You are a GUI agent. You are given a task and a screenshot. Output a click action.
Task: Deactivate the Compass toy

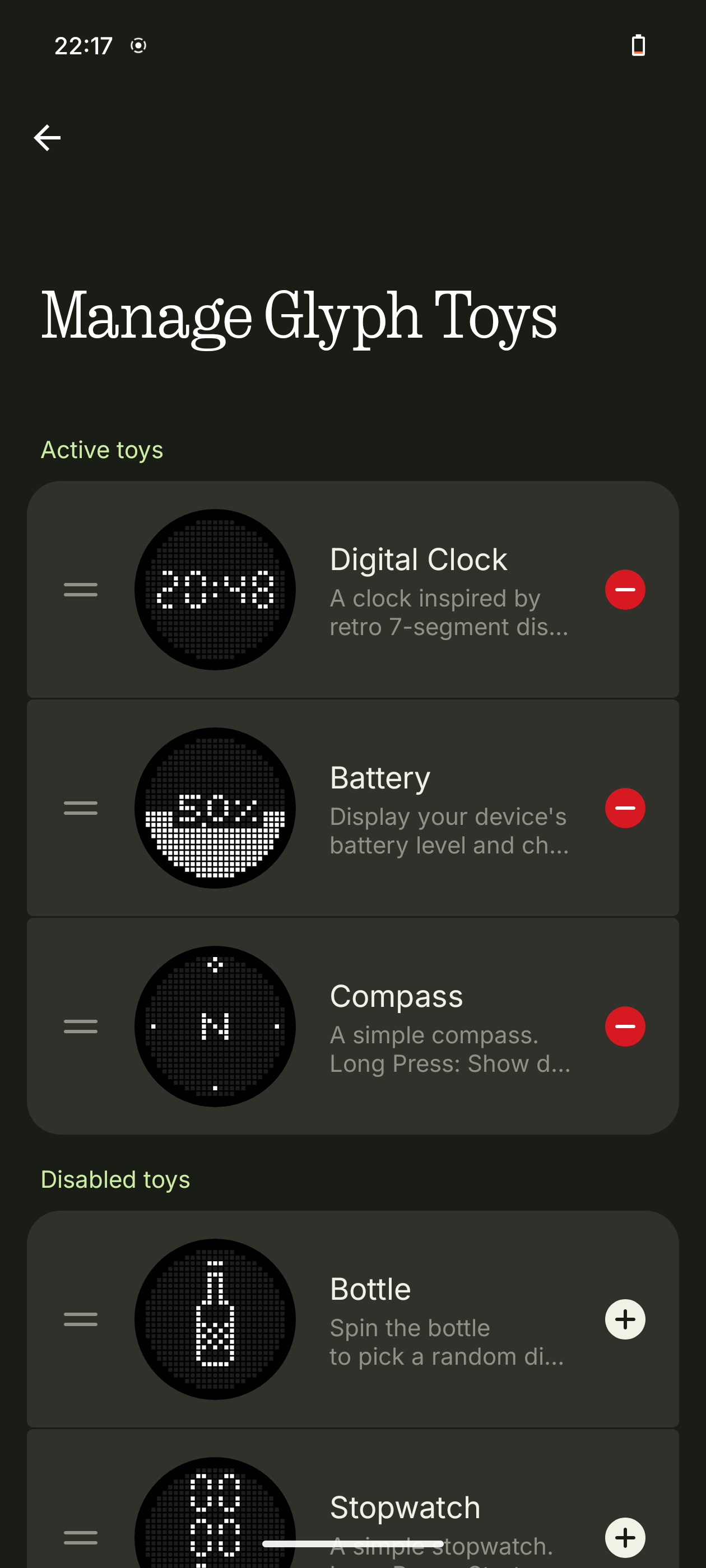coord(625,1026)
